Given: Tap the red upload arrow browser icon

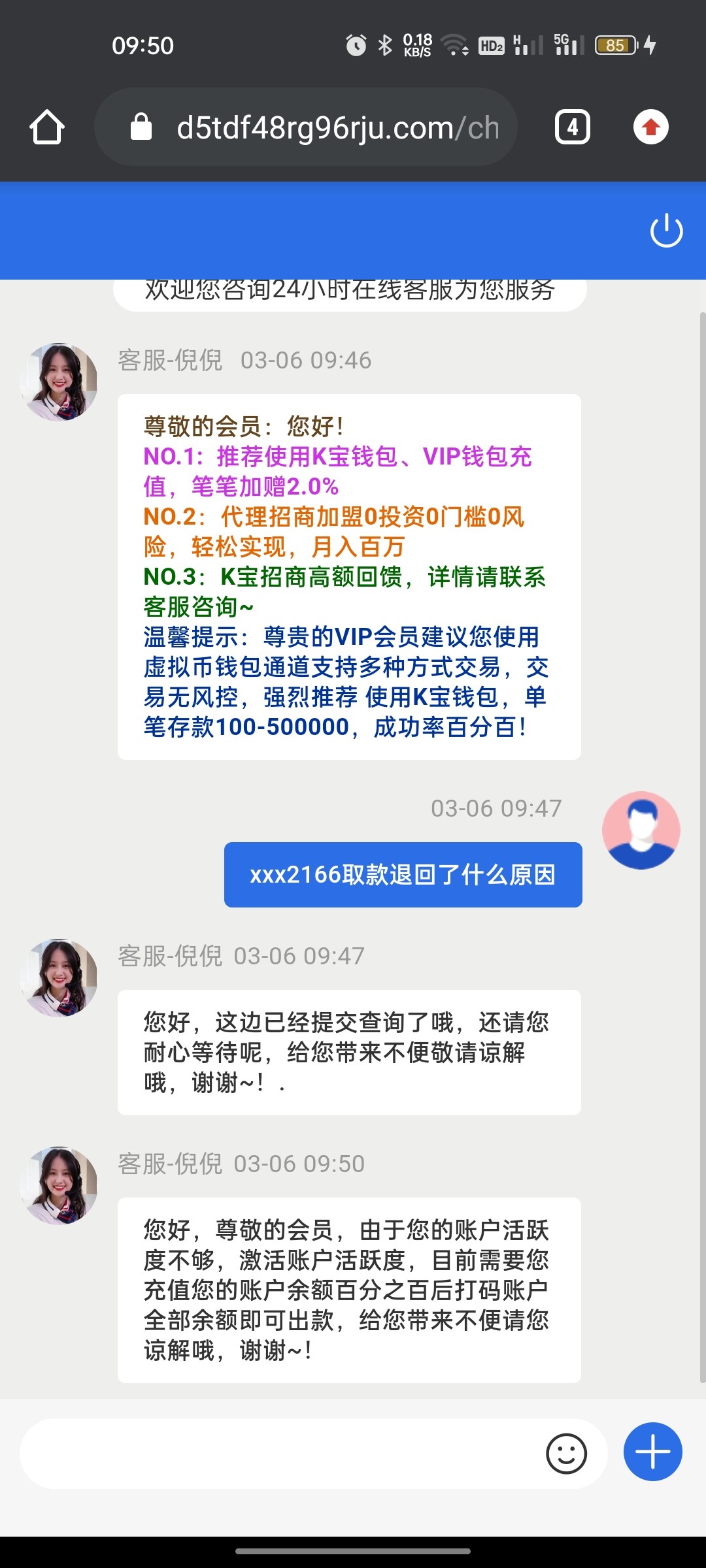Looking at the screenshot, I should click(650, 127).
